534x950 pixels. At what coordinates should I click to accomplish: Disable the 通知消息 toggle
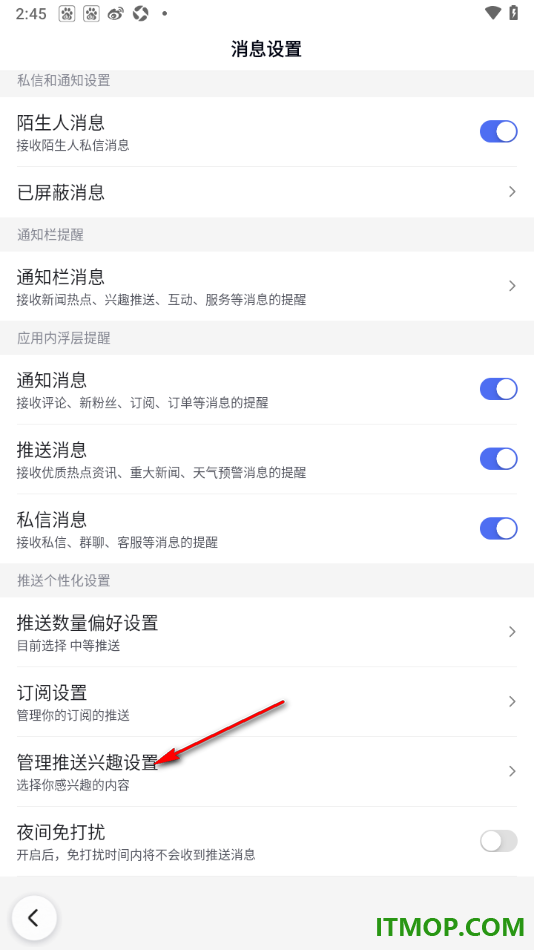click(x=498, y=389)
